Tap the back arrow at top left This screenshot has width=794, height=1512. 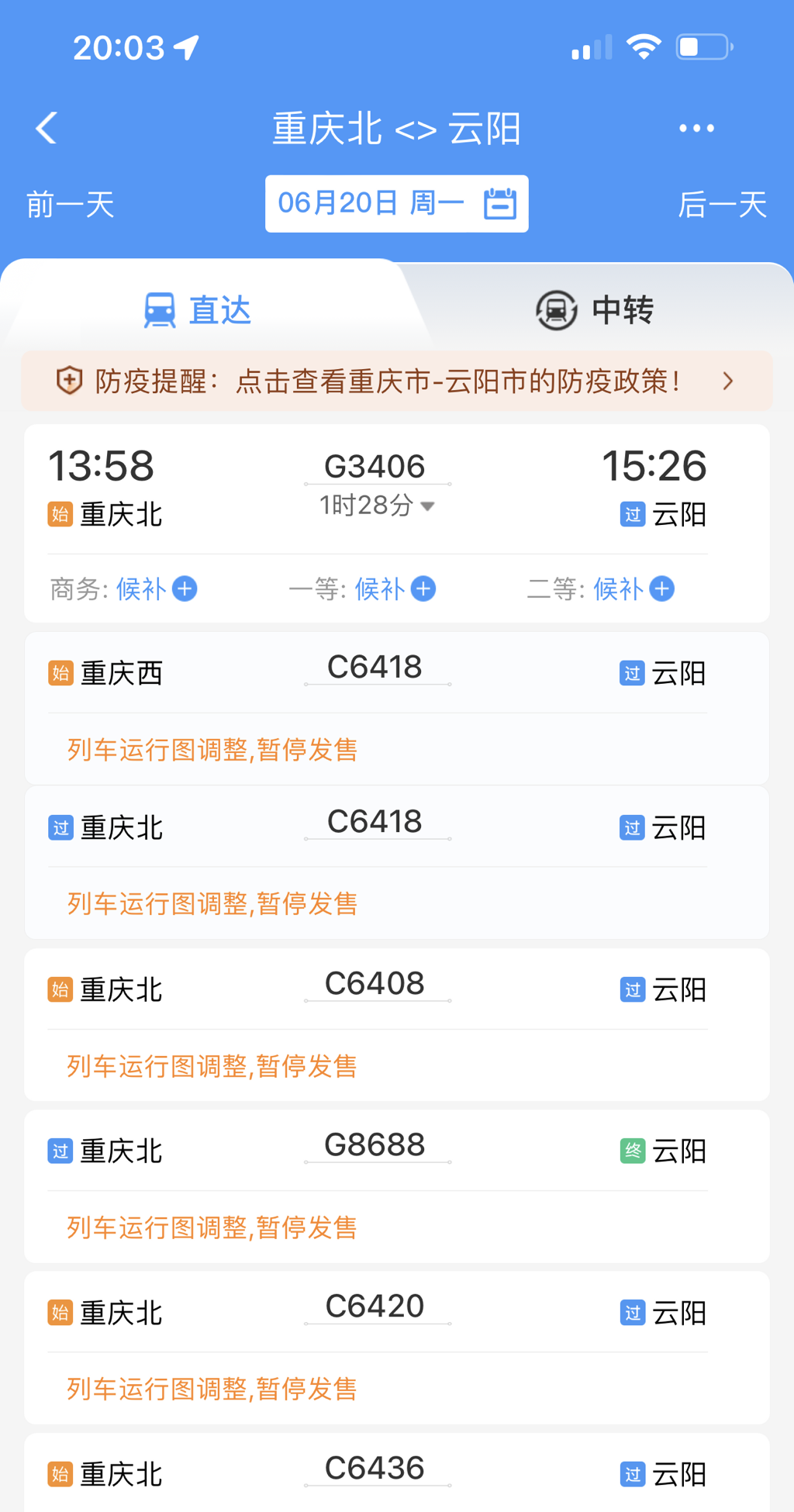click(x=47, y=128)
